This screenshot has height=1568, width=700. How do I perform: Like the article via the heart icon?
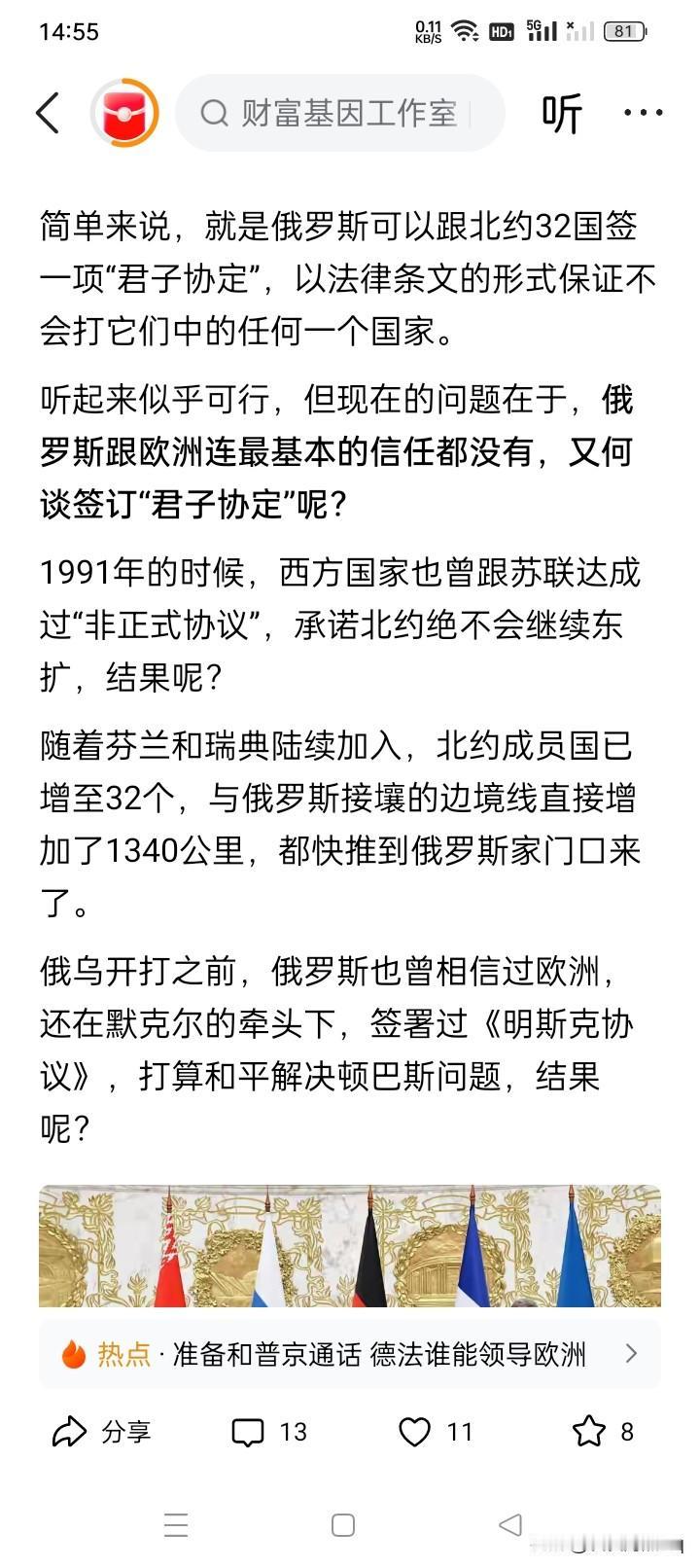pos(417,1431)
